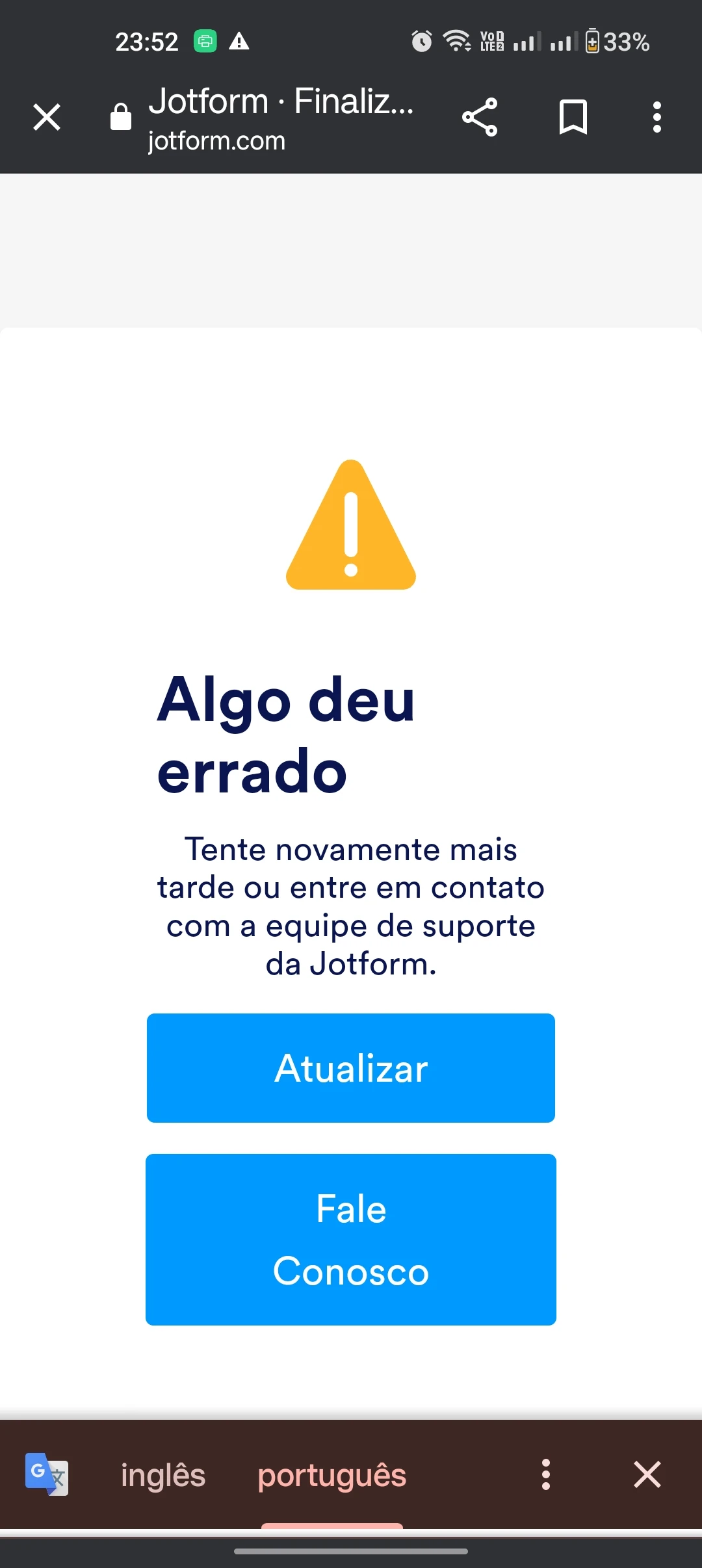Open the alarm clock icon in the status bar
This screenshot has width=702, height=1568.
tap(421, 41)
